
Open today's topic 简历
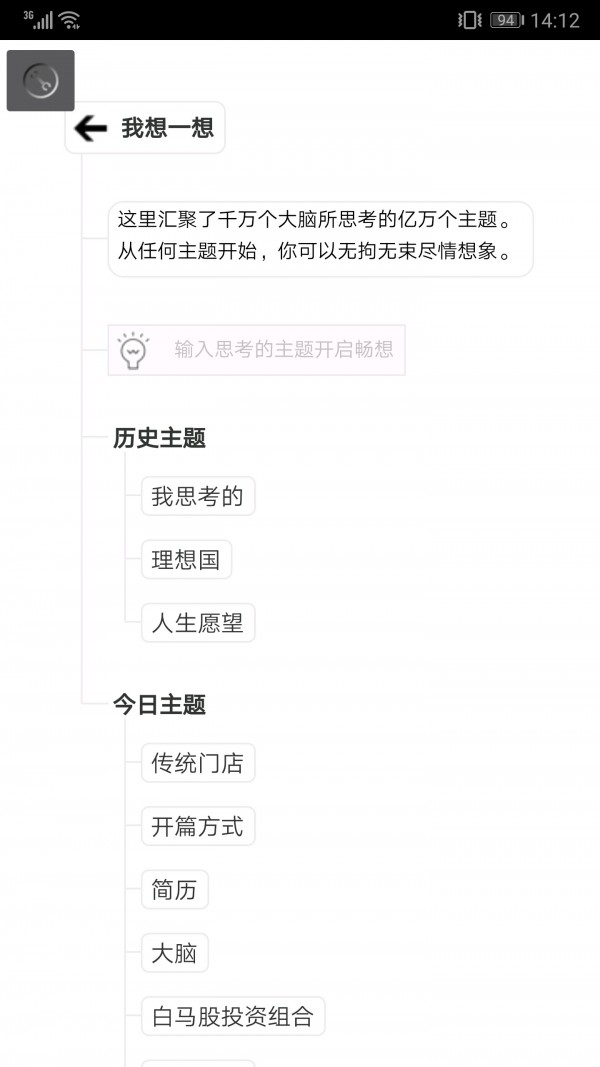[x=174, y=890]
